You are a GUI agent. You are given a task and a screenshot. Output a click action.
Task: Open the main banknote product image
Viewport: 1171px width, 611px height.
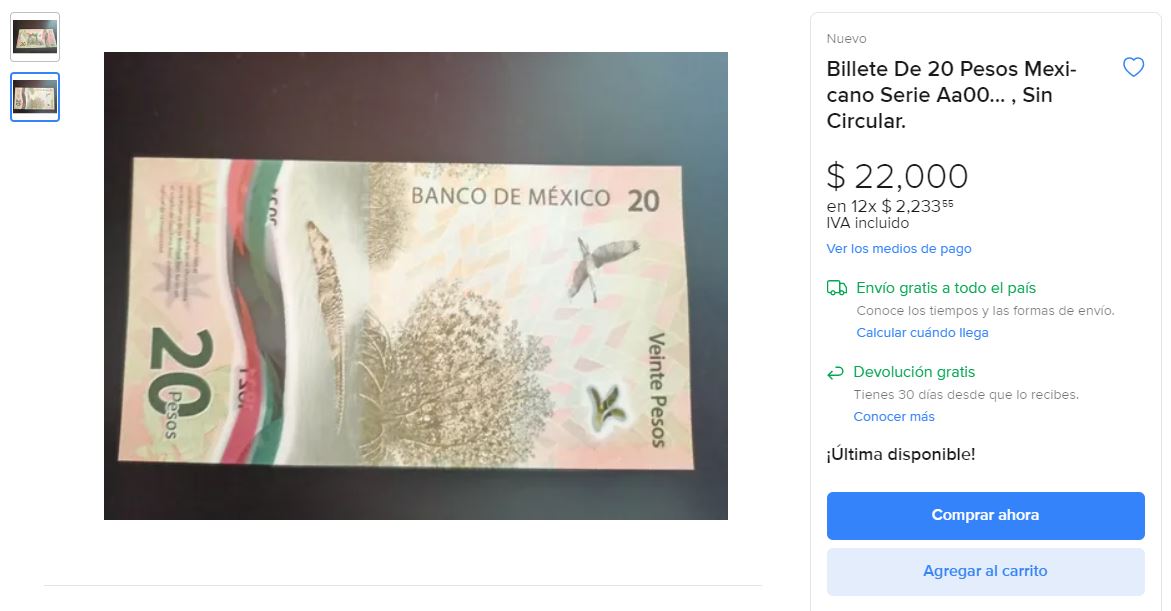415,285
